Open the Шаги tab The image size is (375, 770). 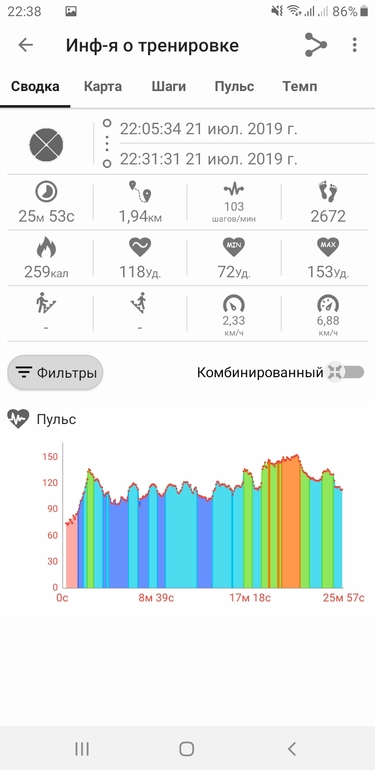(168, 87)
